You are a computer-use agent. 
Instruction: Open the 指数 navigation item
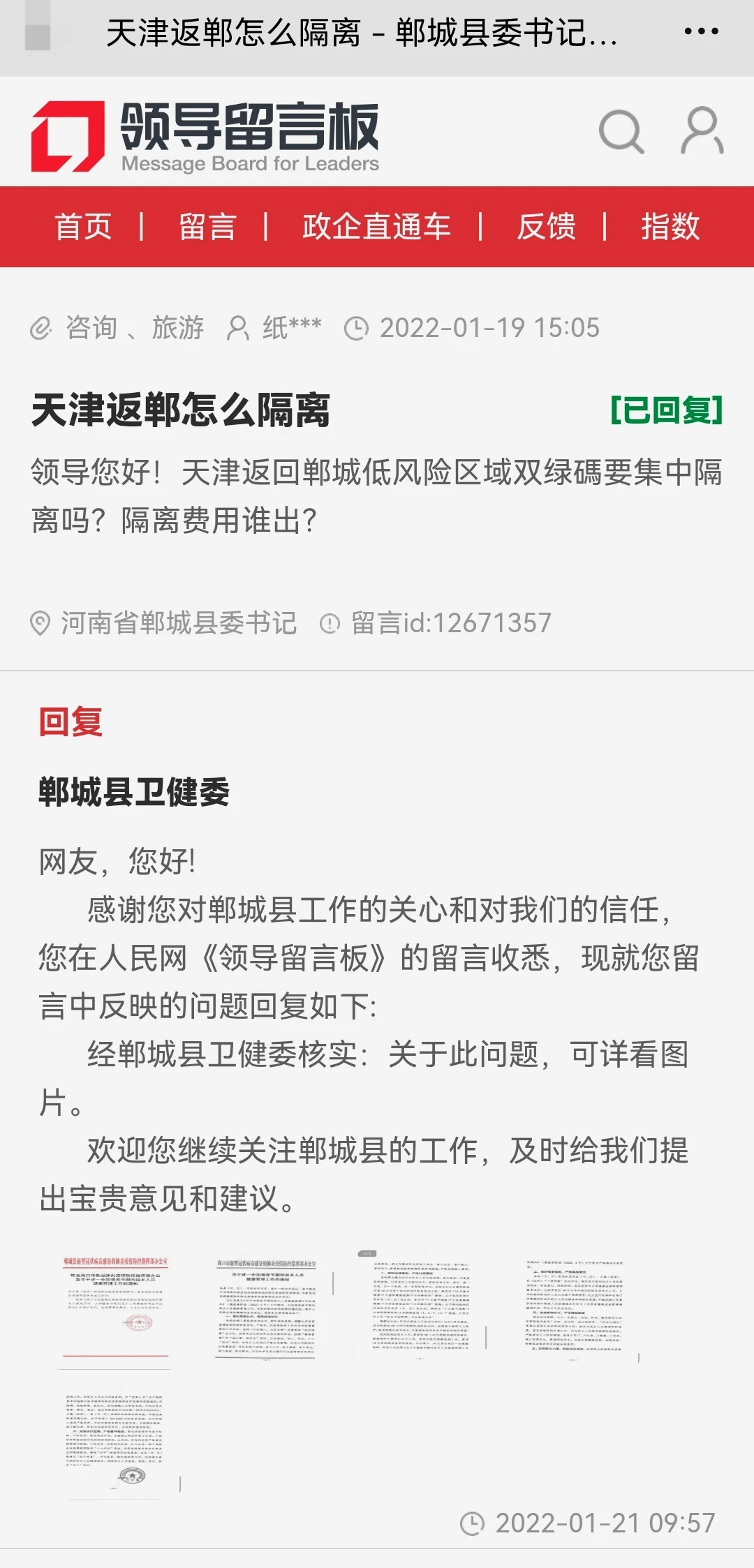click(670, 227)
